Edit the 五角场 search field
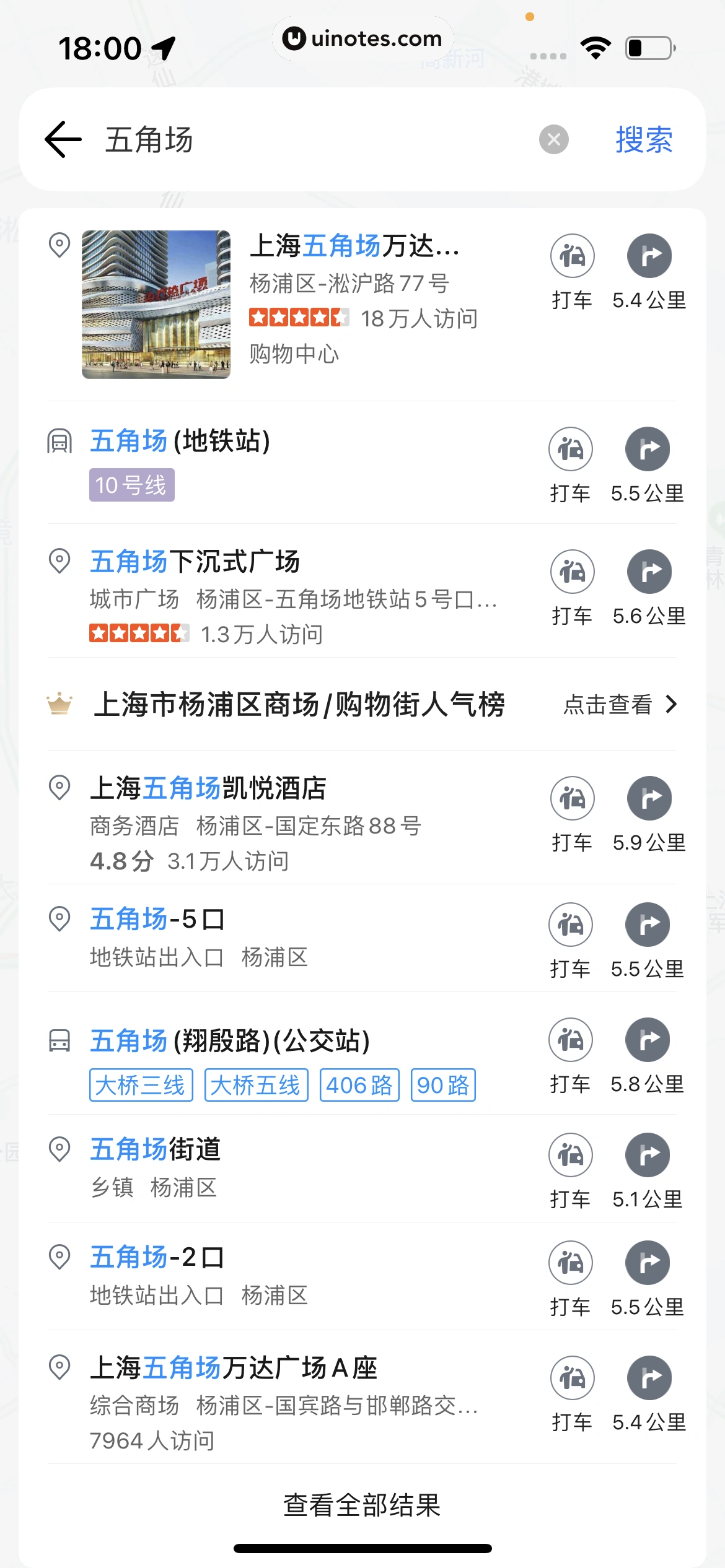This screenshot has width=725, height=1568. [x=310, y=139]
